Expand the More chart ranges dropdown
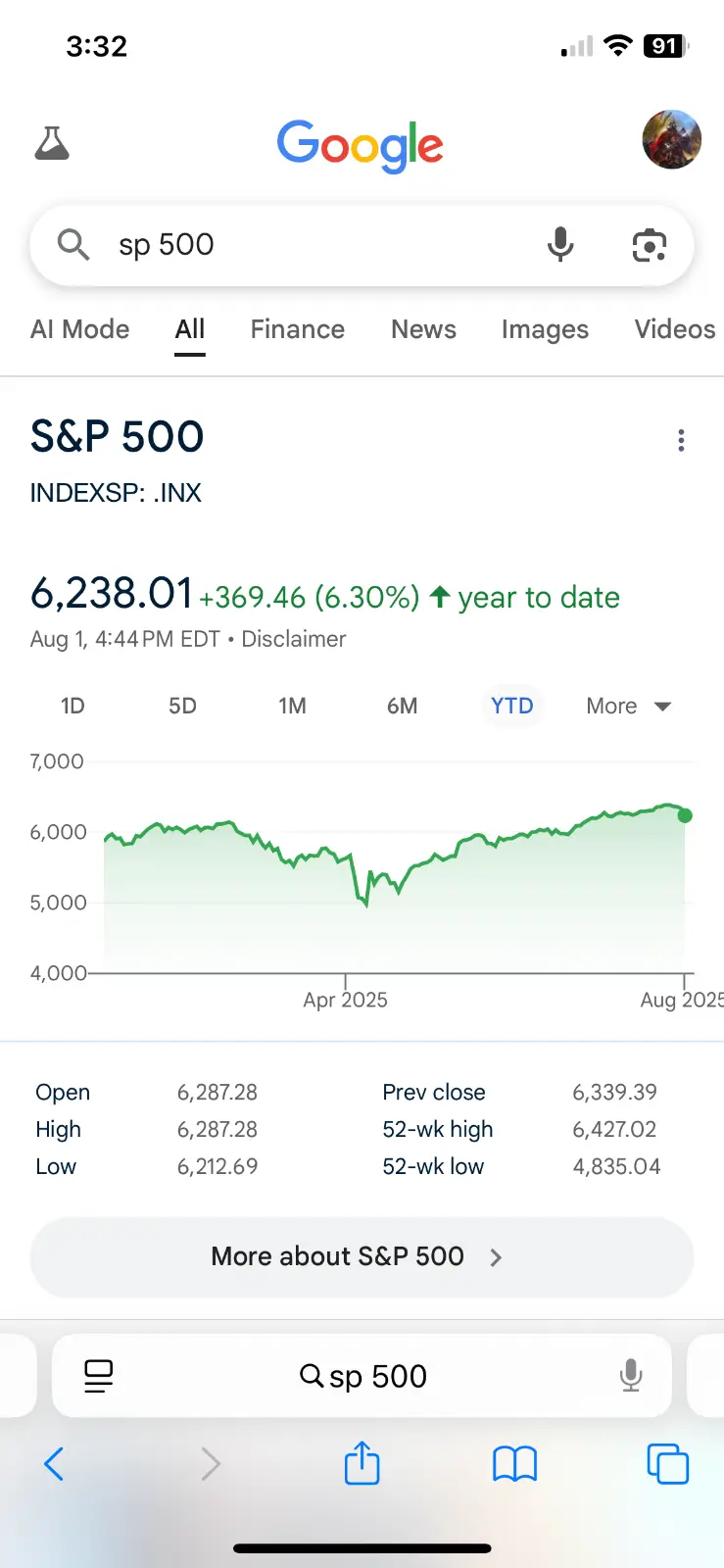The image size is (724, 1568). (628, 706)
